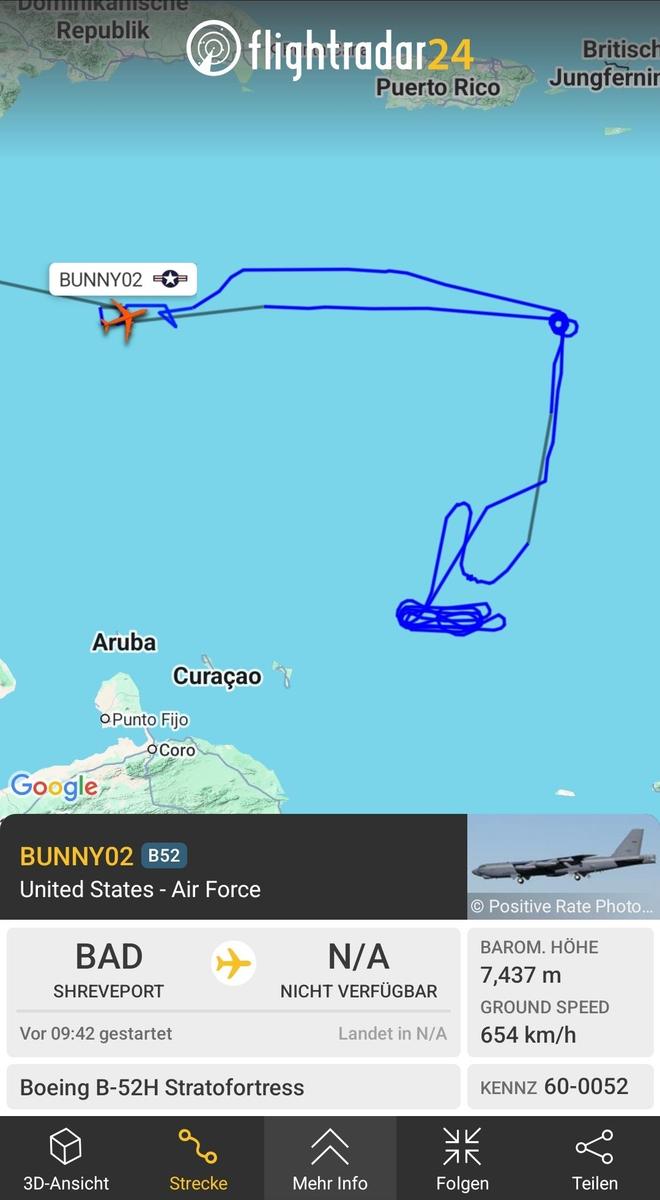Select the orange aircraft marker on map
Screen dimensions: 660x1200
(x=123, y=318)
